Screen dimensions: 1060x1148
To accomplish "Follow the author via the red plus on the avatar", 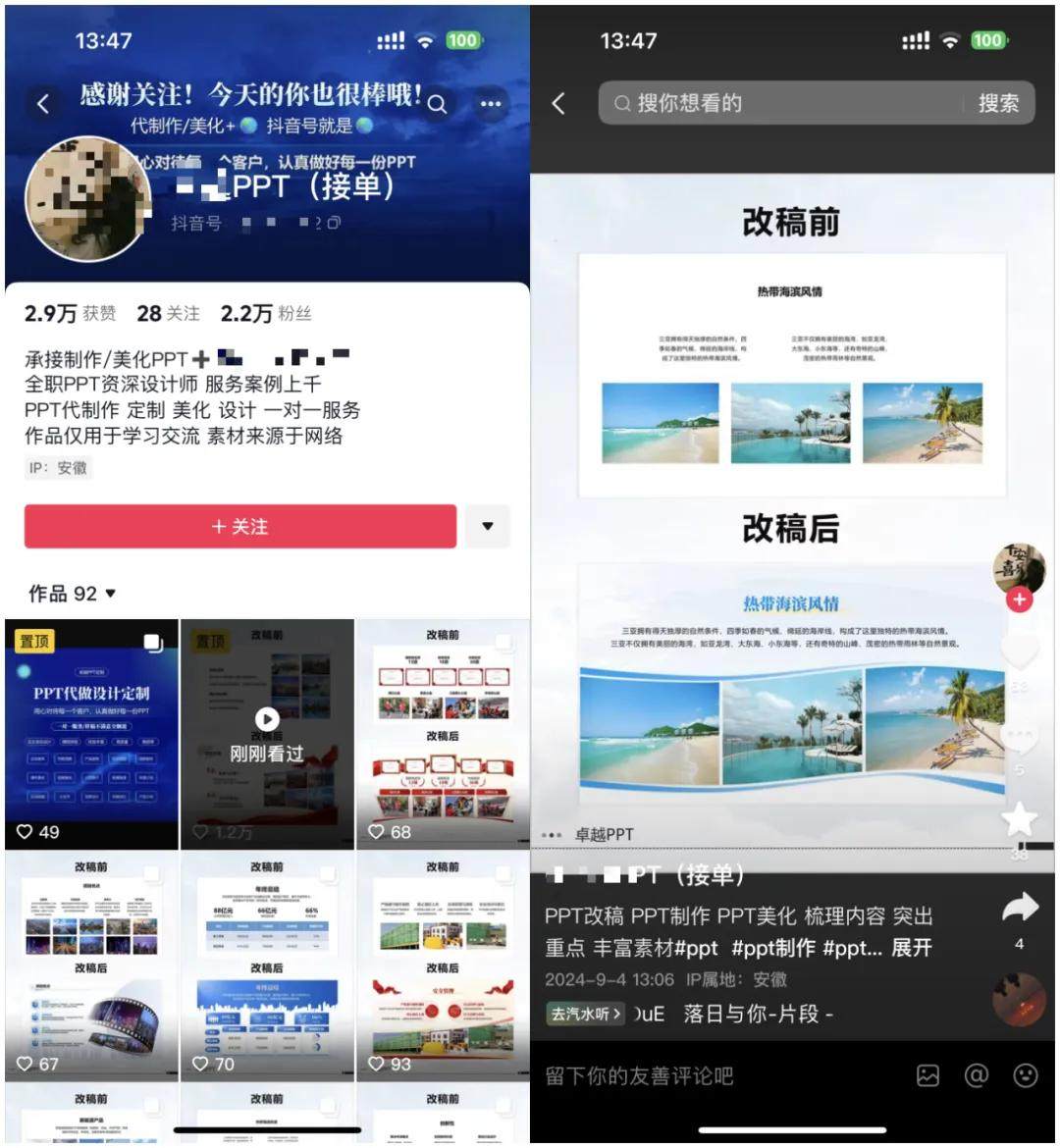I will click(x=1019, y=600).
